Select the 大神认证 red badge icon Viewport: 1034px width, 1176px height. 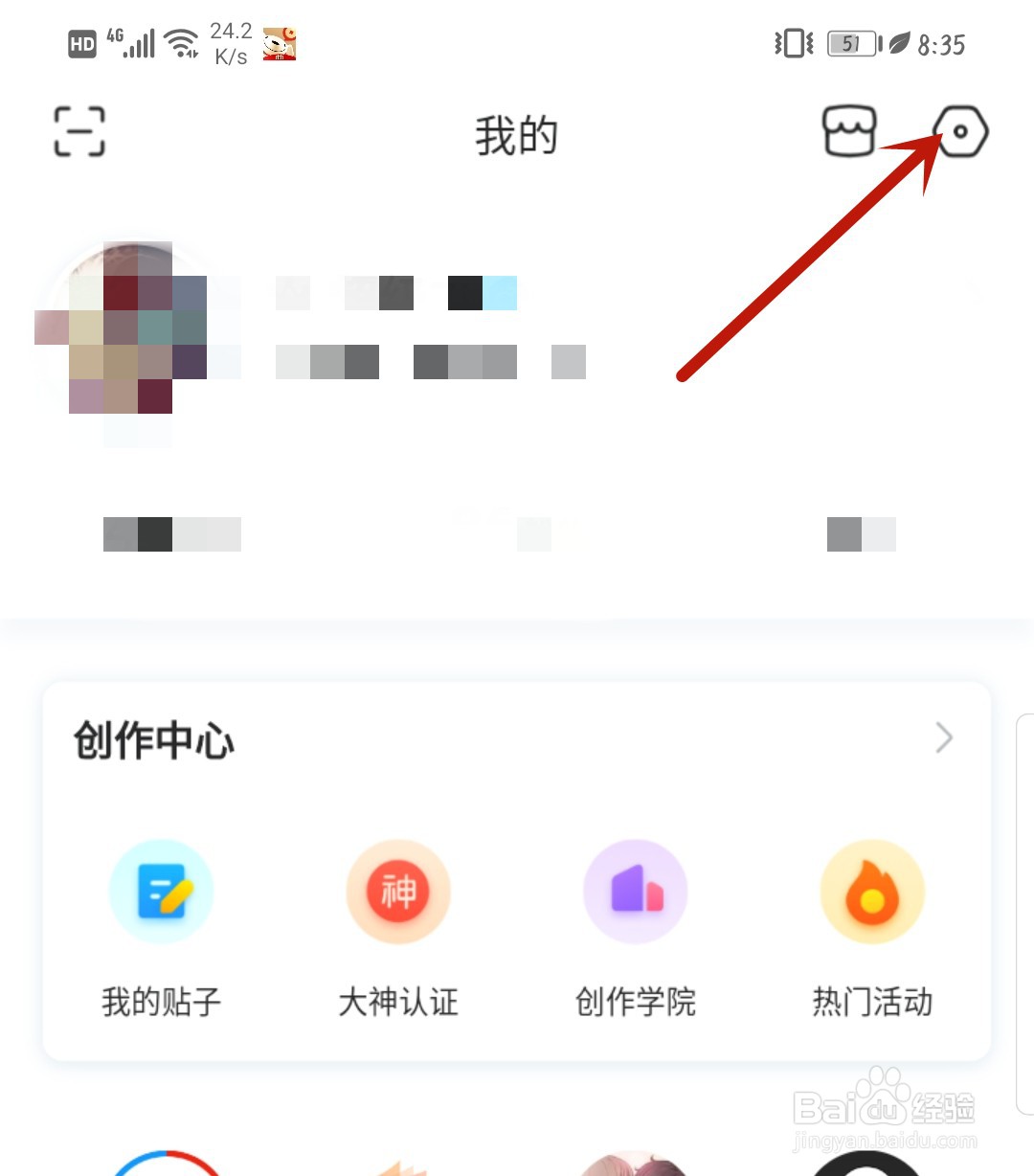[x=398, y=891]
